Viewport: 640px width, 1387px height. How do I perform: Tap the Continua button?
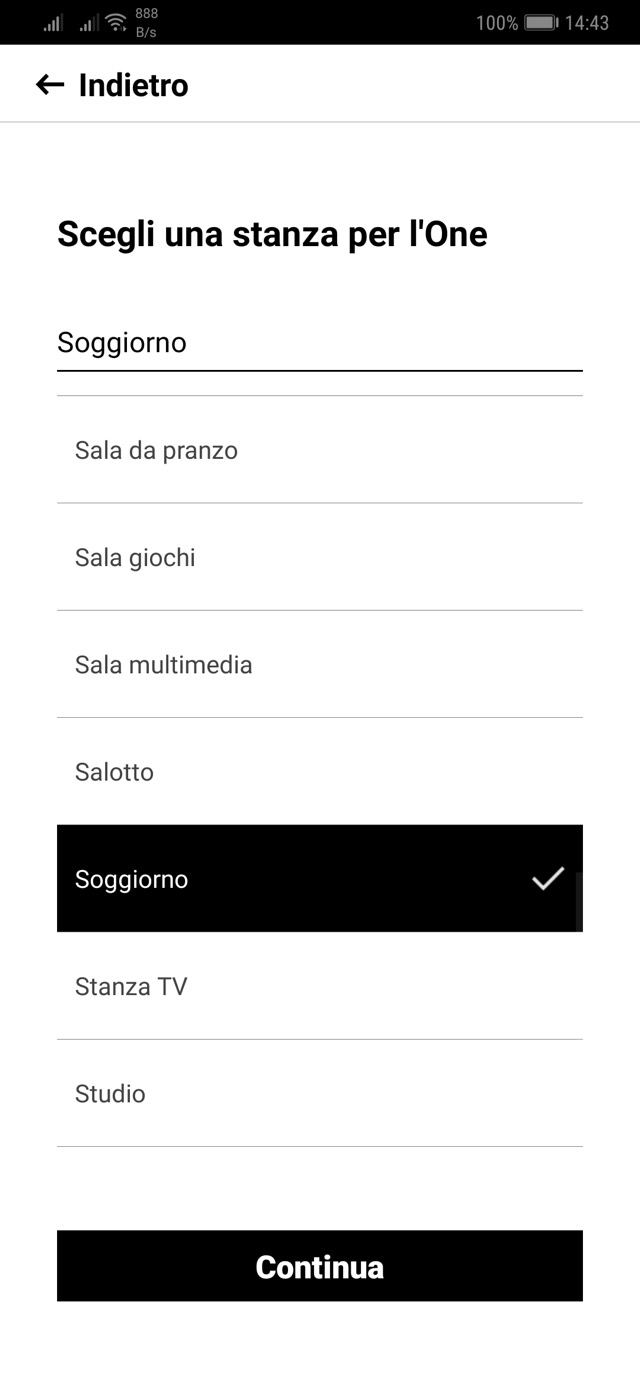tap(319, 1266)
